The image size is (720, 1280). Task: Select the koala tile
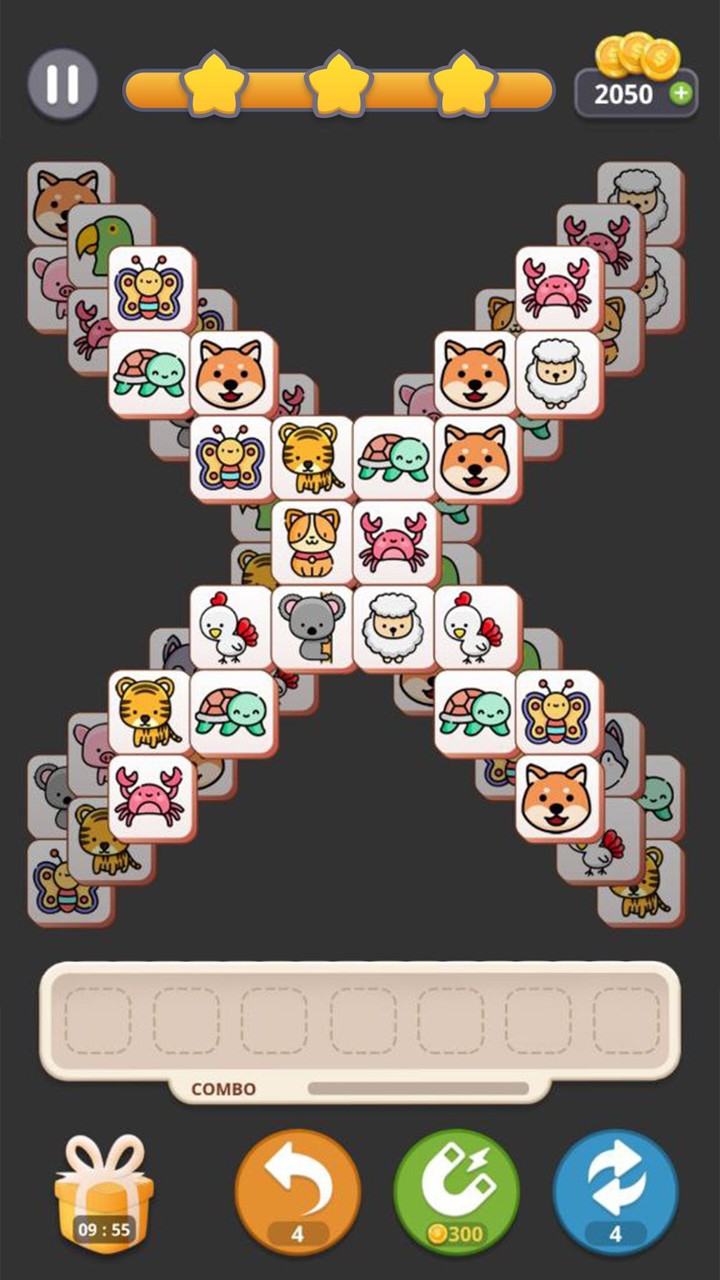point(311,627)
